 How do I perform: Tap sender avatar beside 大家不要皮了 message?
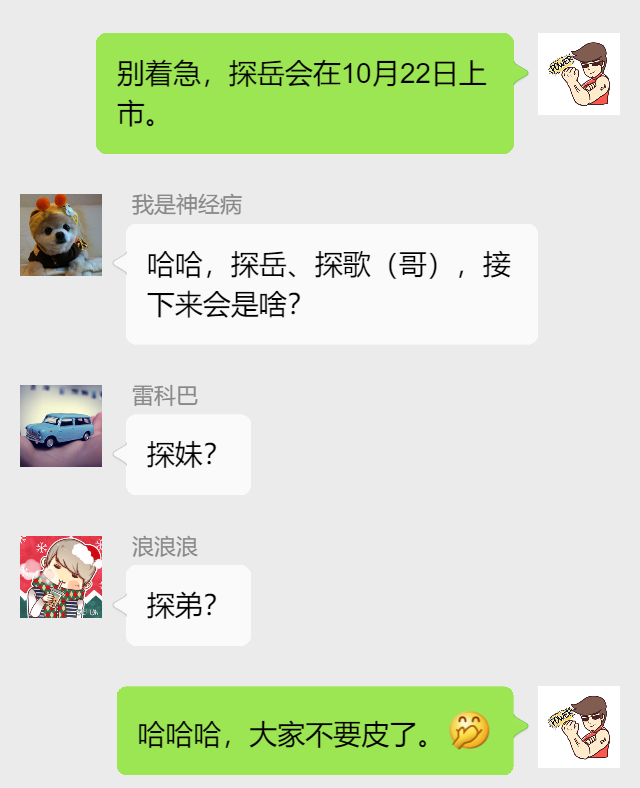click(578, 727)
